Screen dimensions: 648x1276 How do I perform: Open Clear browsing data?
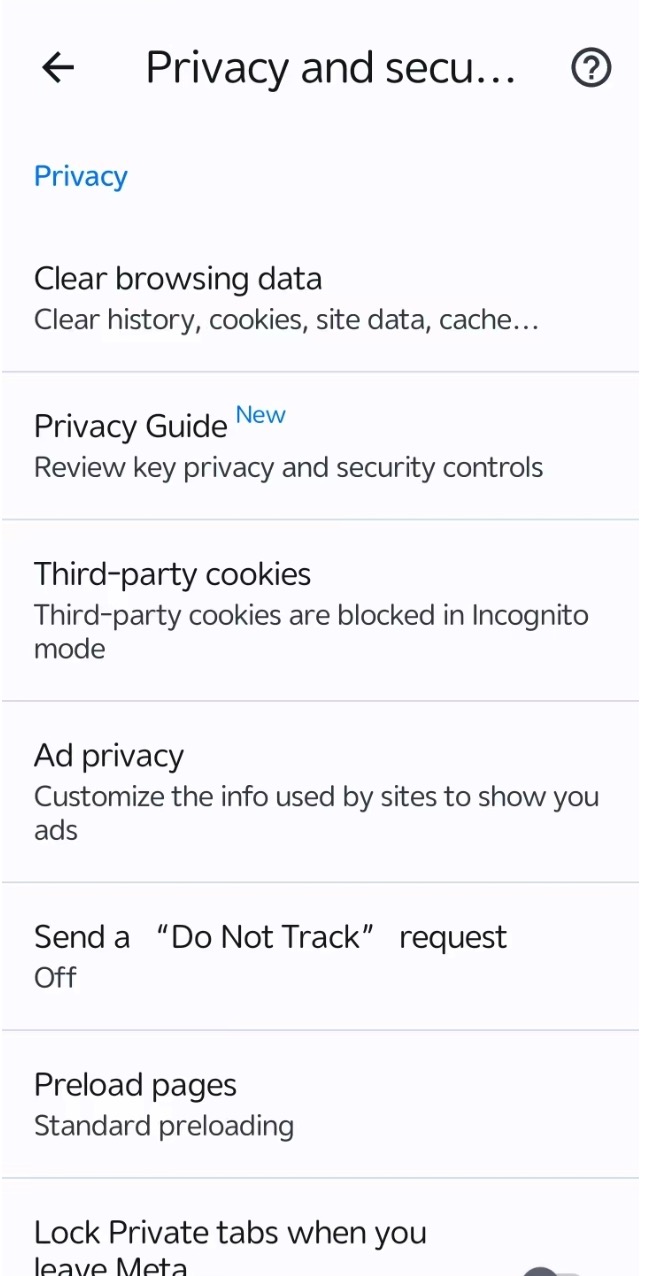click(x=320, y=298)
